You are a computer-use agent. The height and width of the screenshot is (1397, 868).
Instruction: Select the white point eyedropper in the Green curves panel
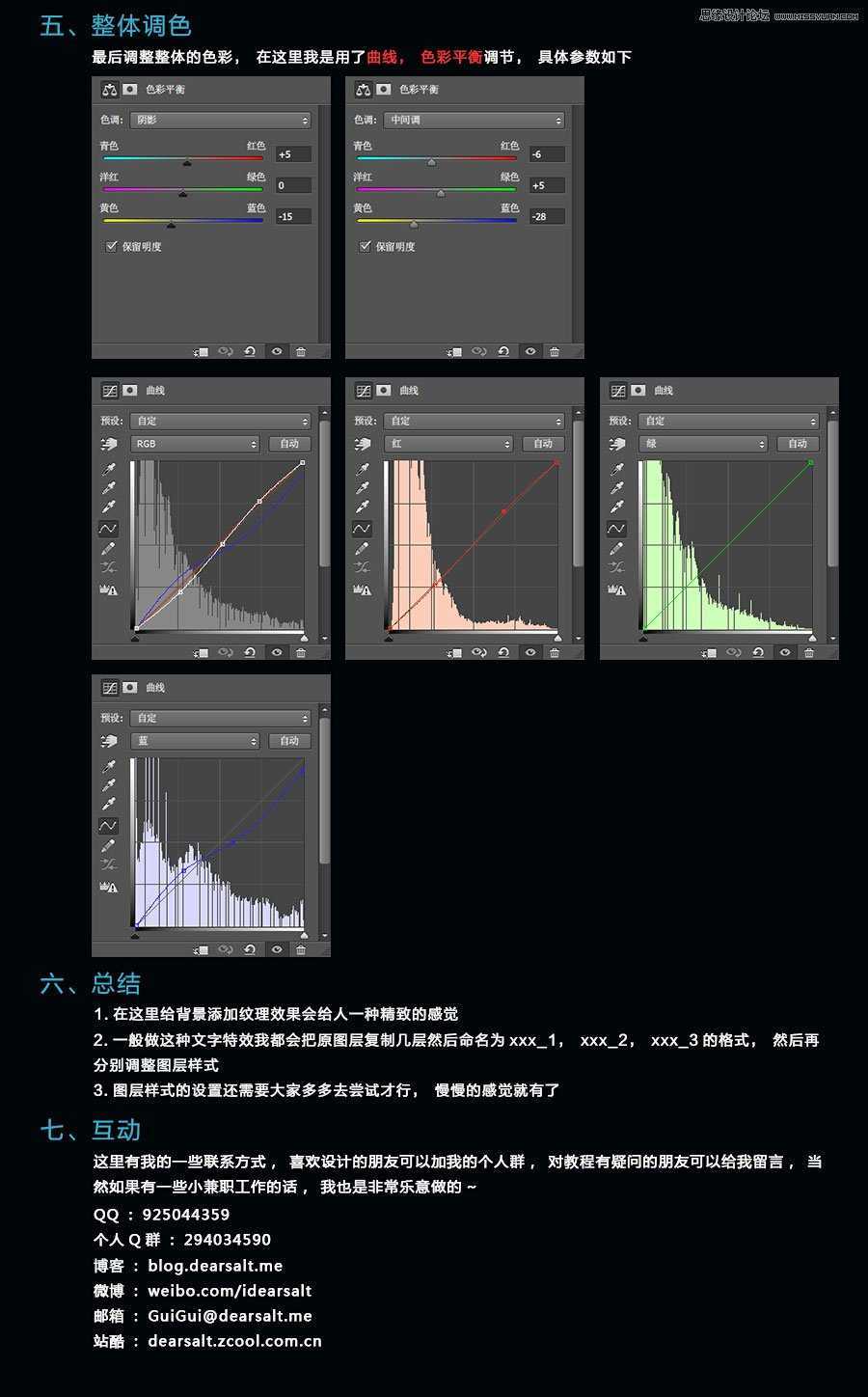point(616,505)
